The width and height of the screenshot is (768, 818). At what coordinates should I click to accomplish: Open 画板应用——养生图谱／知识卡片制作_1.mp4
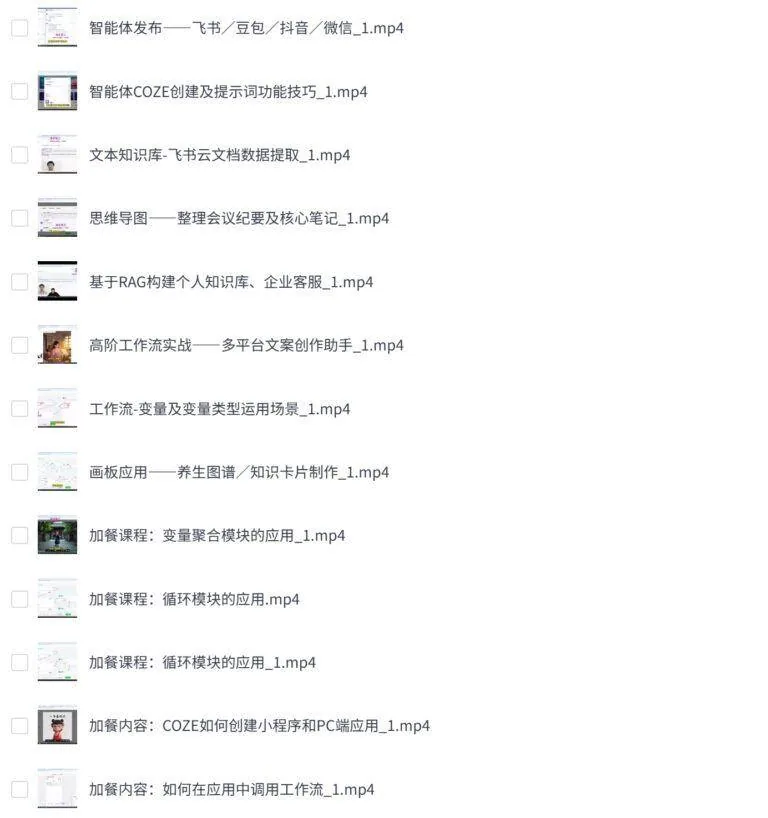tap(239, 473)
